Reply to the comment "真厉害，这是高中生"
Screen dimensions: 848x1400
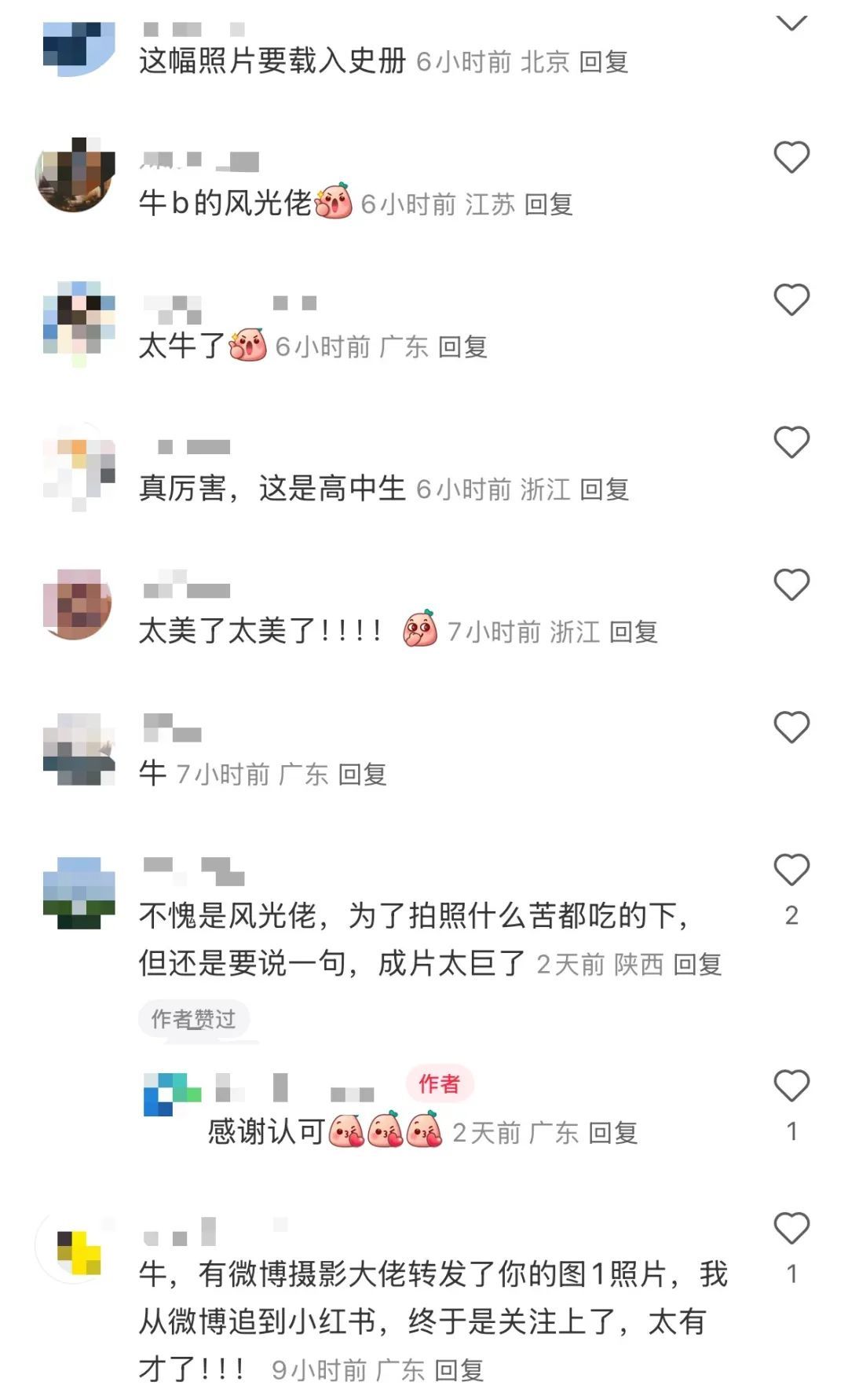click(x=604, y=489)
